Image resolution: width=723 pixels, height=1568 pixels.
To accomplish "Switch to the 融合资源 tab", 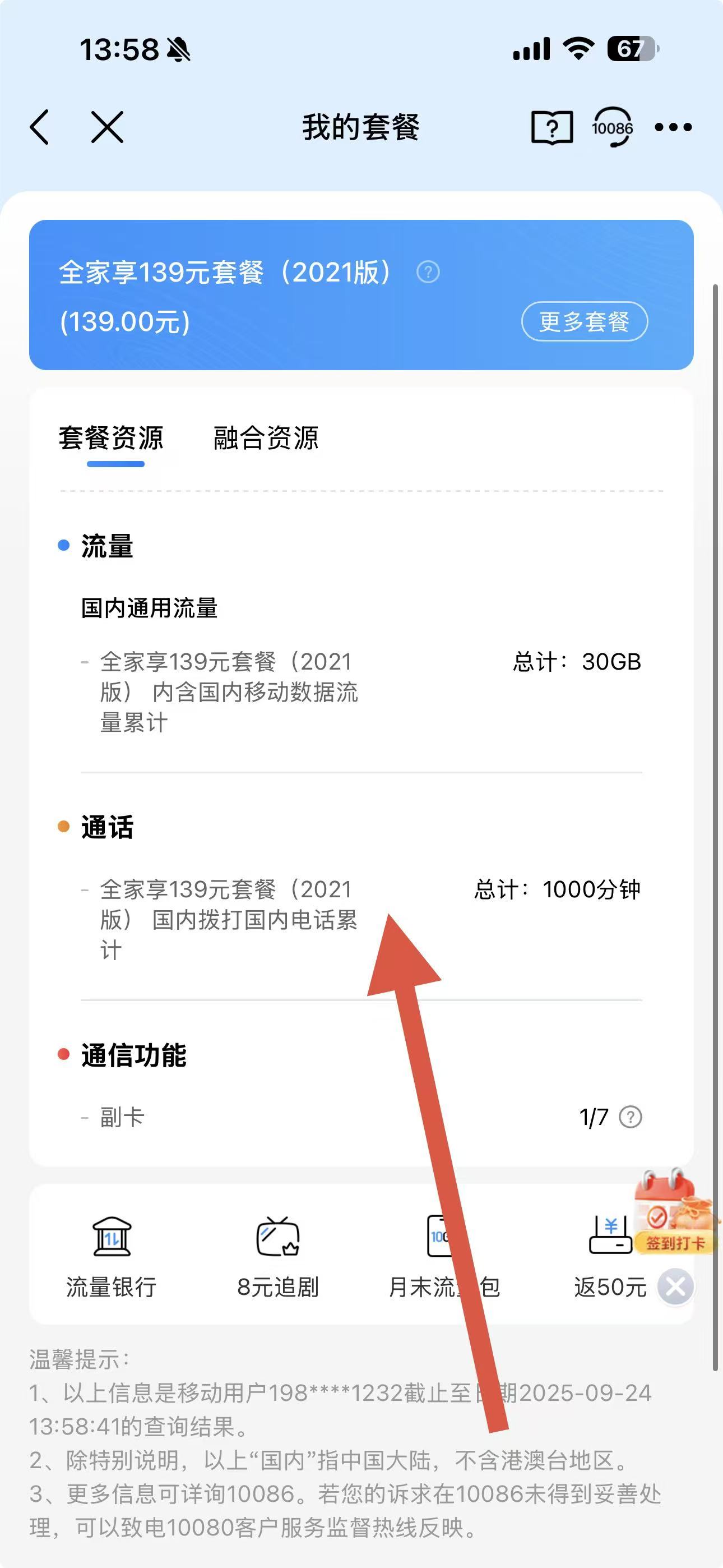I will click(265, 438).
